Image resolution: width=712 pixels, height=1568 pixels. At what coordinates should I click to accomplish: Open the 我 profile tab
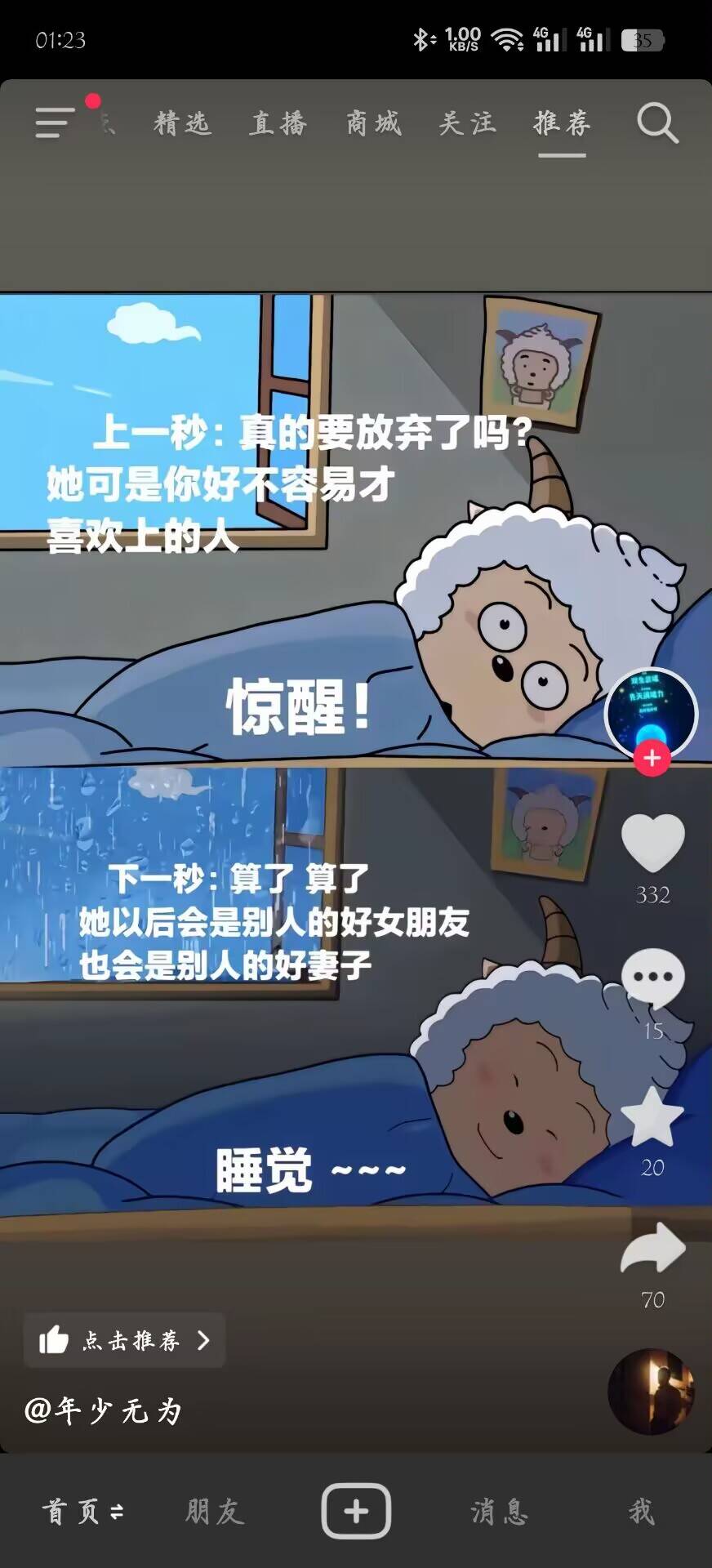click(641, 1512)
